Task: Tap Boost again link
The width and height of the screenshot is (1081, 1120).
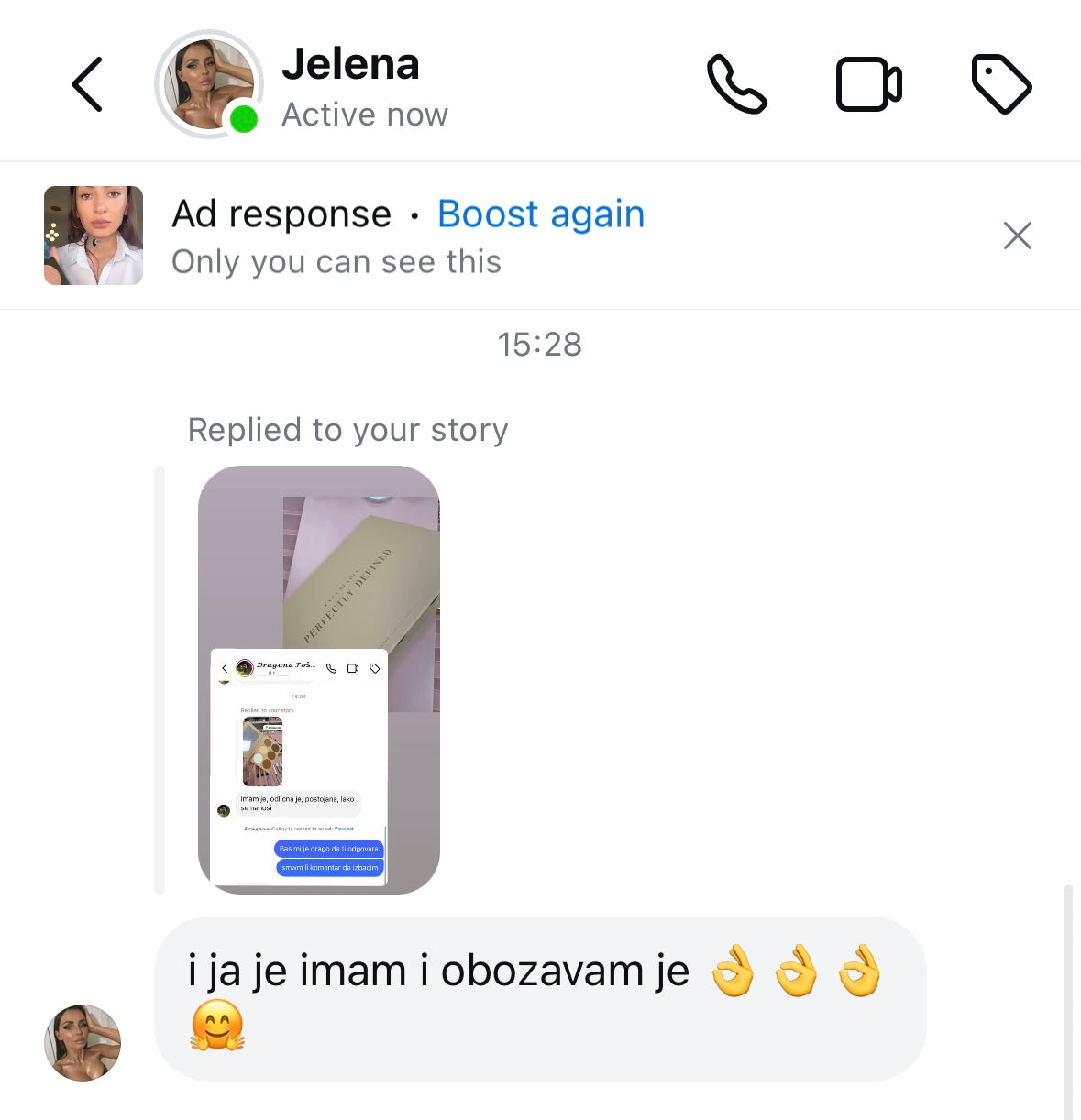Action: (541, 214)
